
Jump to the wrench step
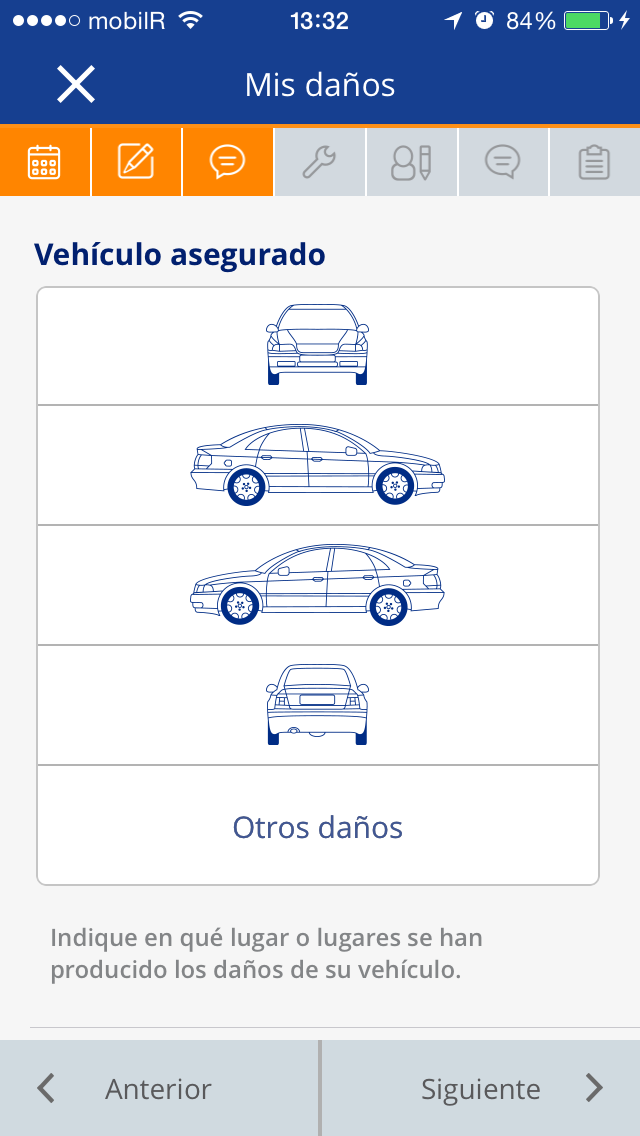coord(320,162)
